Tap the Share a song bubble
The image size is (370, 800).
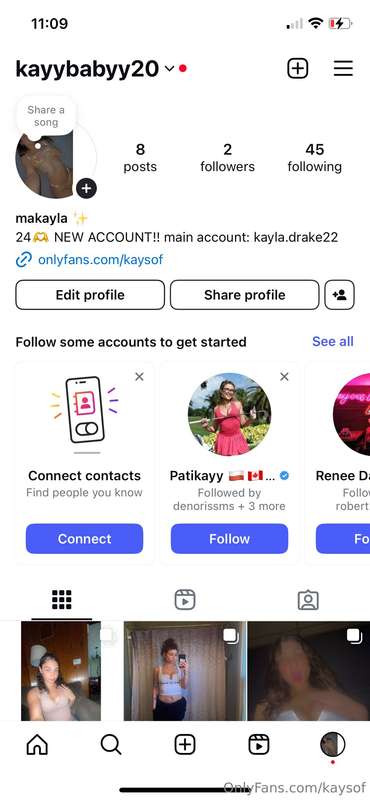46,116
